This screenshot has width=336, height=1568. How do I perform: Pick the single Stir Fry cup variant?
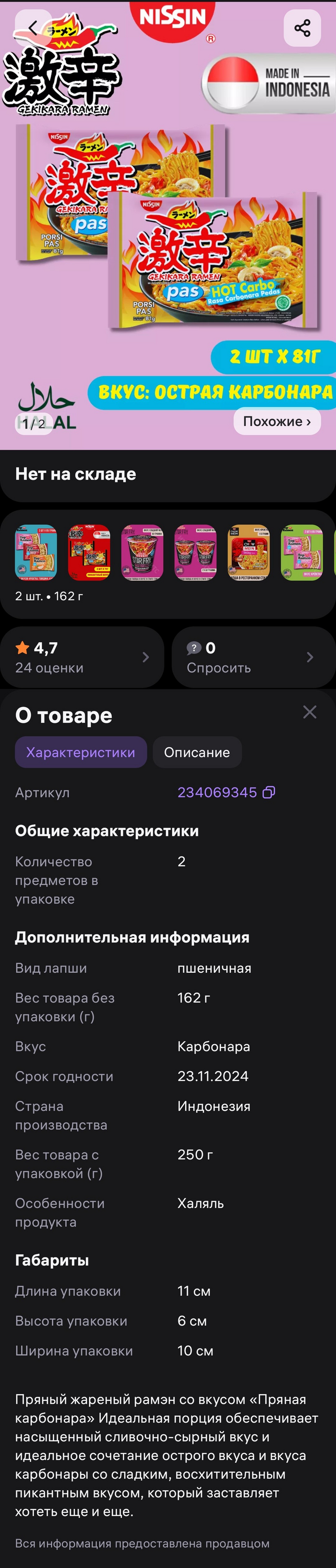coord(143,552)
